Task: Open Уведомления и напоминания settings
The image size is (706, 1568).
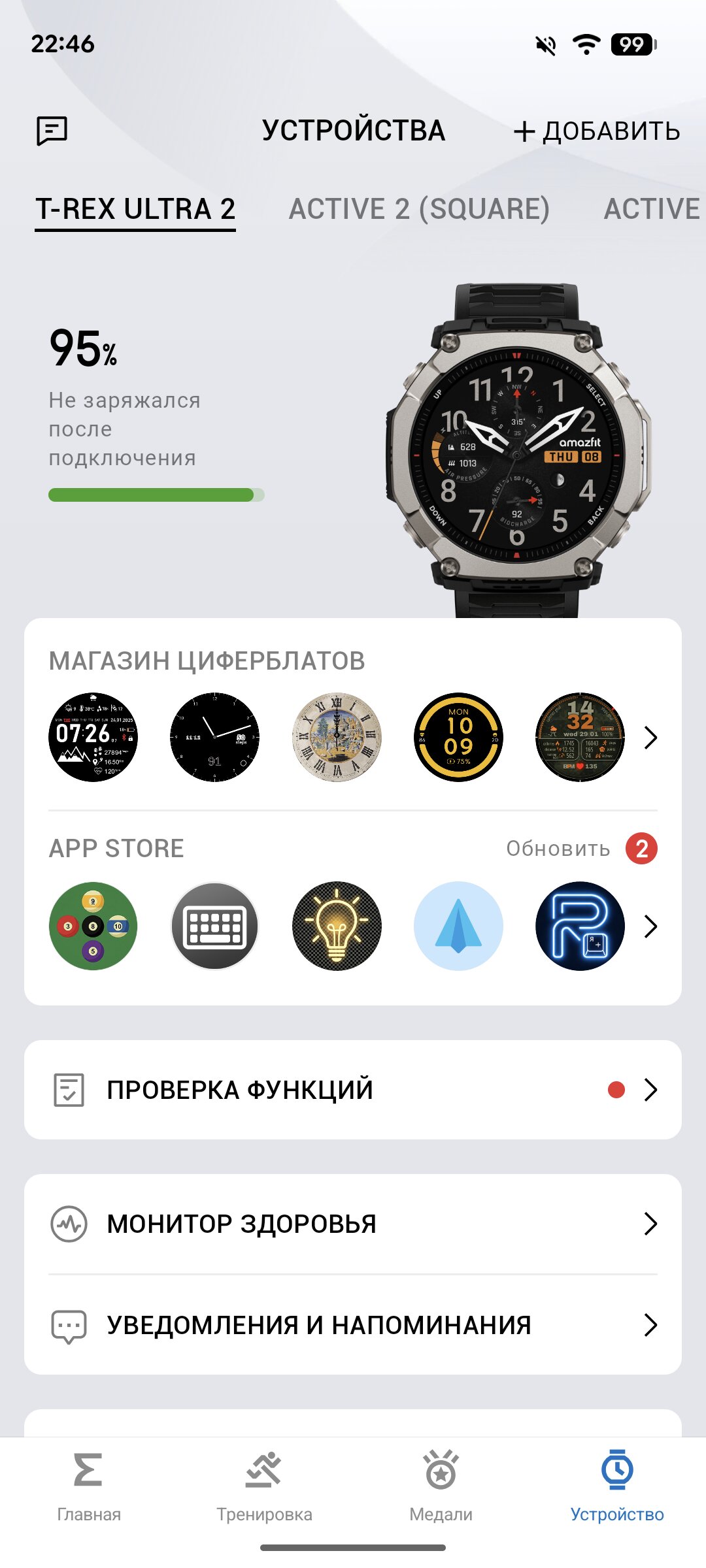Action: [x=353, y=1325]
